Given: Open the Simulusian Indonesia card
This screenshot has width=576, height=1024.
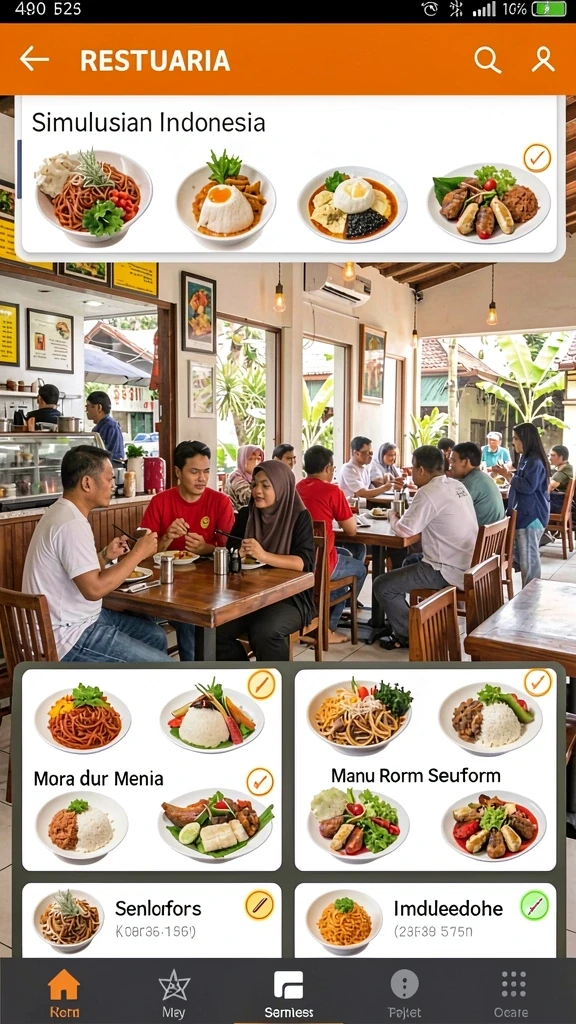Looking at the screenshot, I should pos(286,178).
